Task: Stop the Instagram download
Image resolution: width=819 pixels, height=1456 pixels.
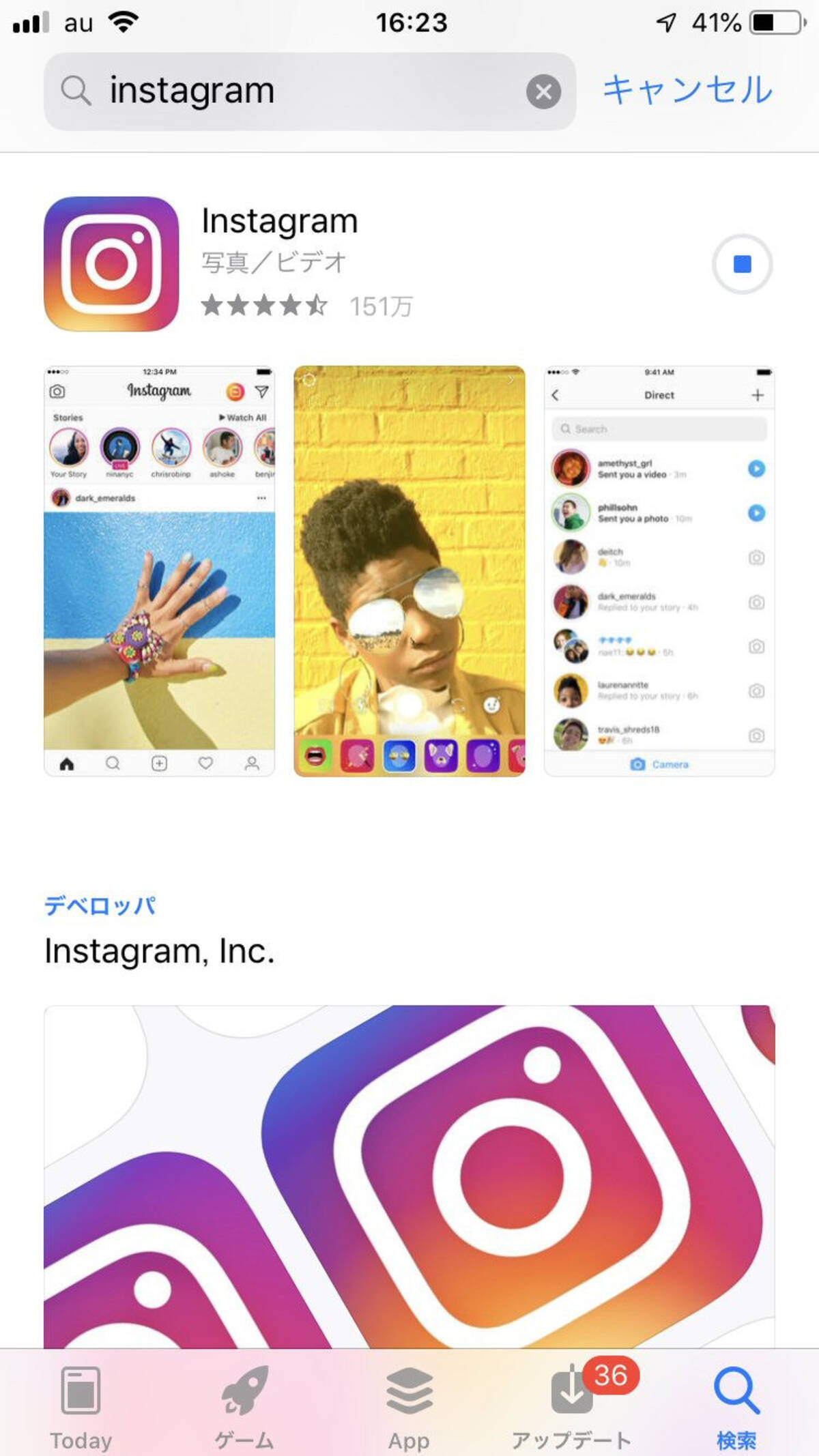Action: pos(742,264)
